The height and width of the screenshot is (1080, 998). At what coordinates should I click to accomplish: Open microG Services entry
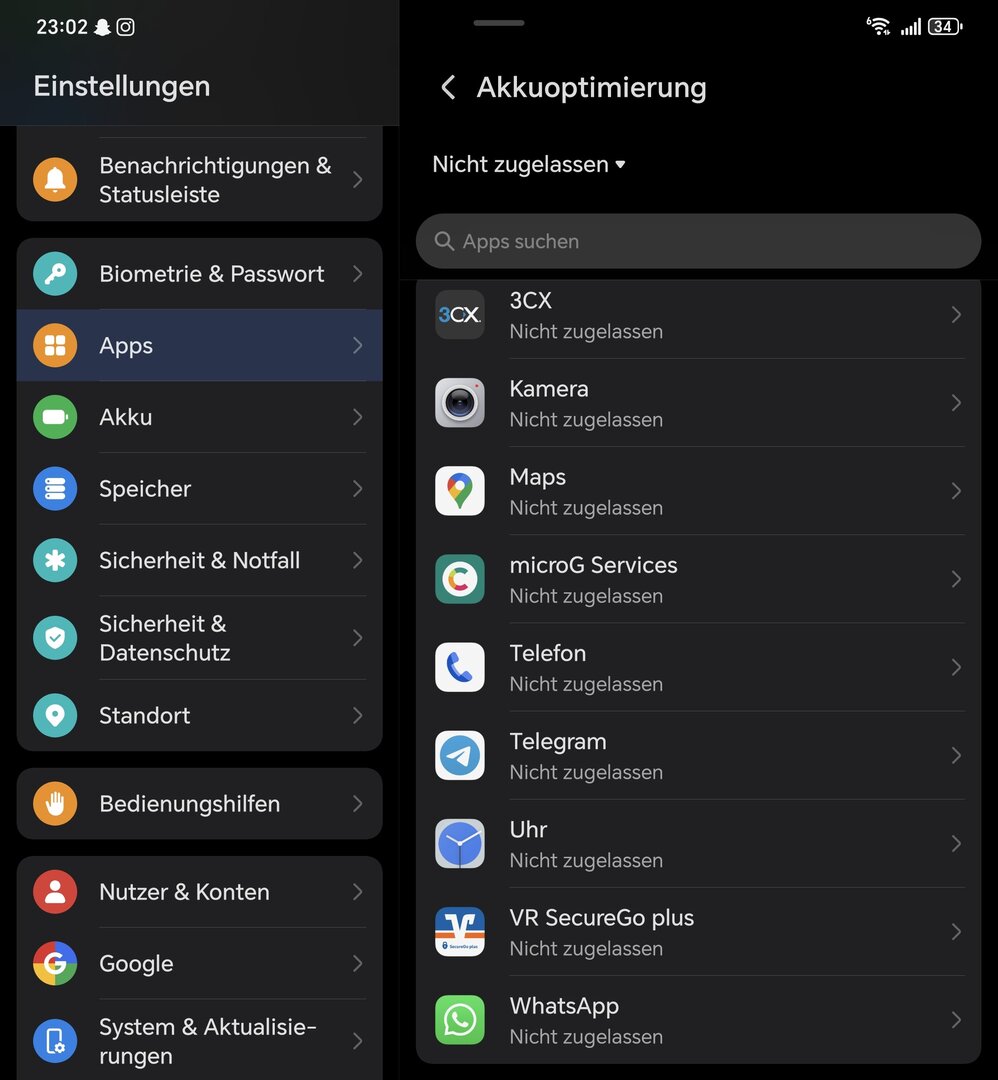click(698, 579)
